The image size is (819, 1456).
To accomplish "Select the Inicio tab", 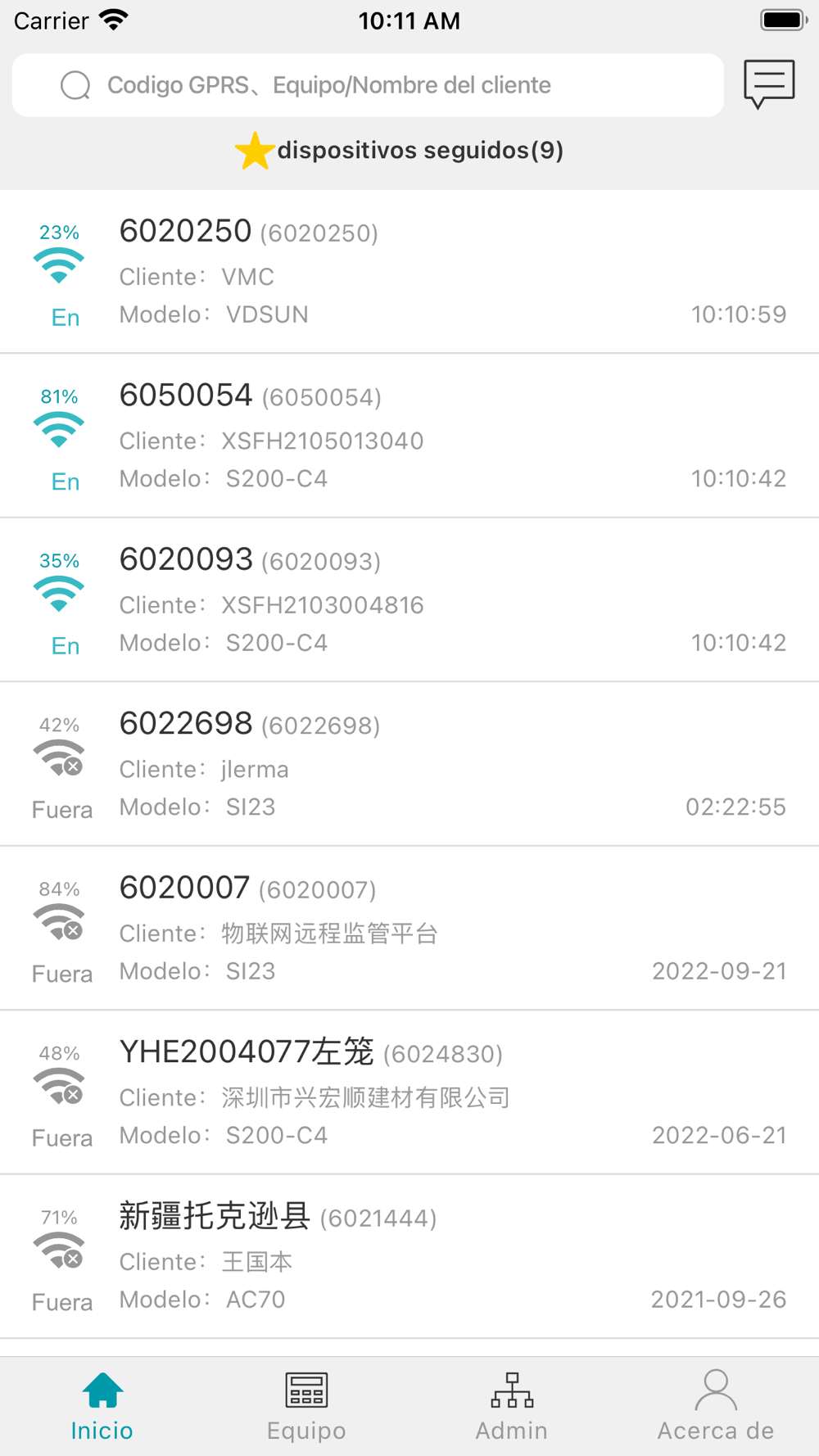I will (102, 1407).
